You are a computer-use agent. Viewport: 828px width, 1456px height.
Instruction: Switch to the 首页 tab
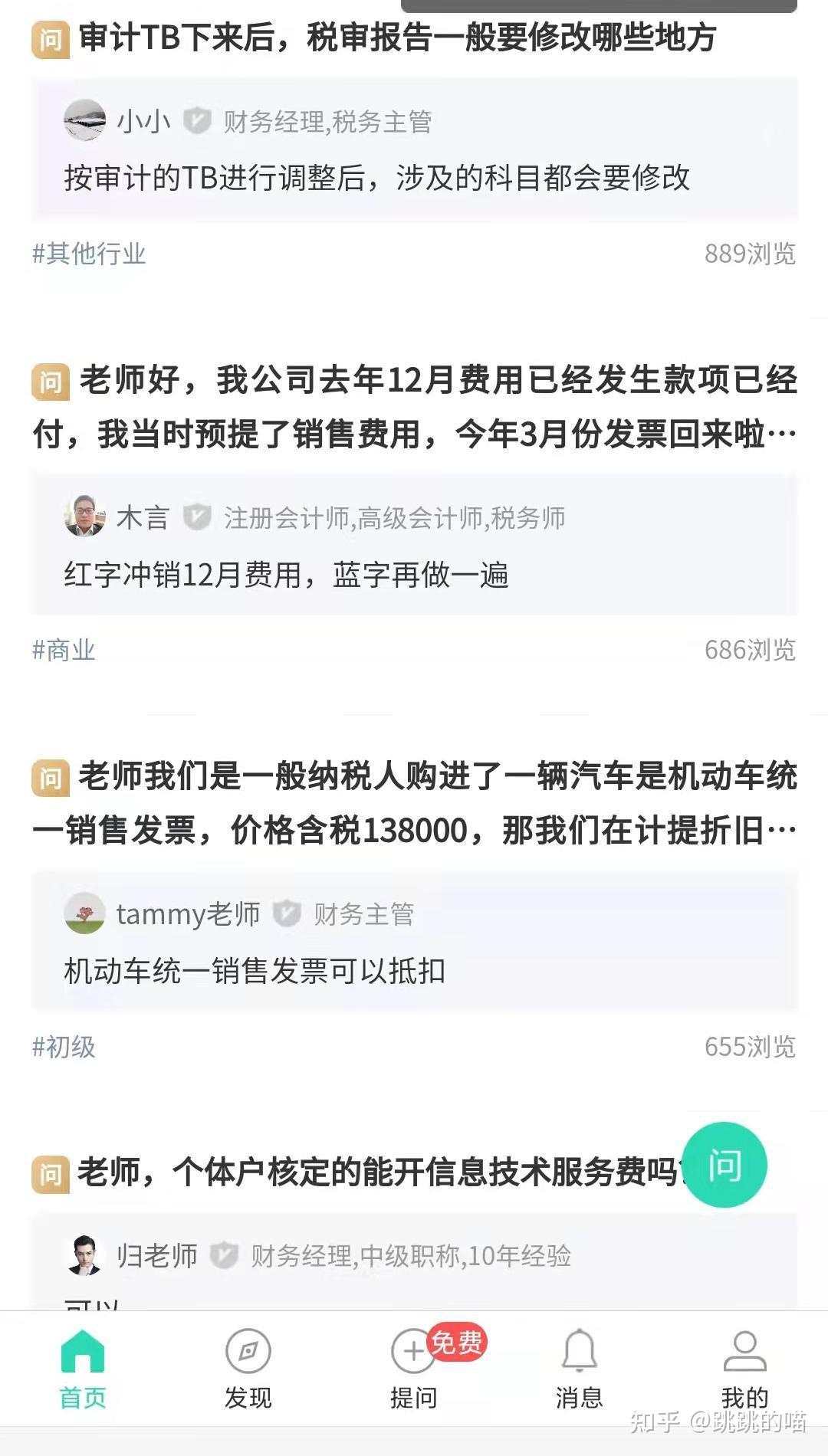(x=83, y=1369)
